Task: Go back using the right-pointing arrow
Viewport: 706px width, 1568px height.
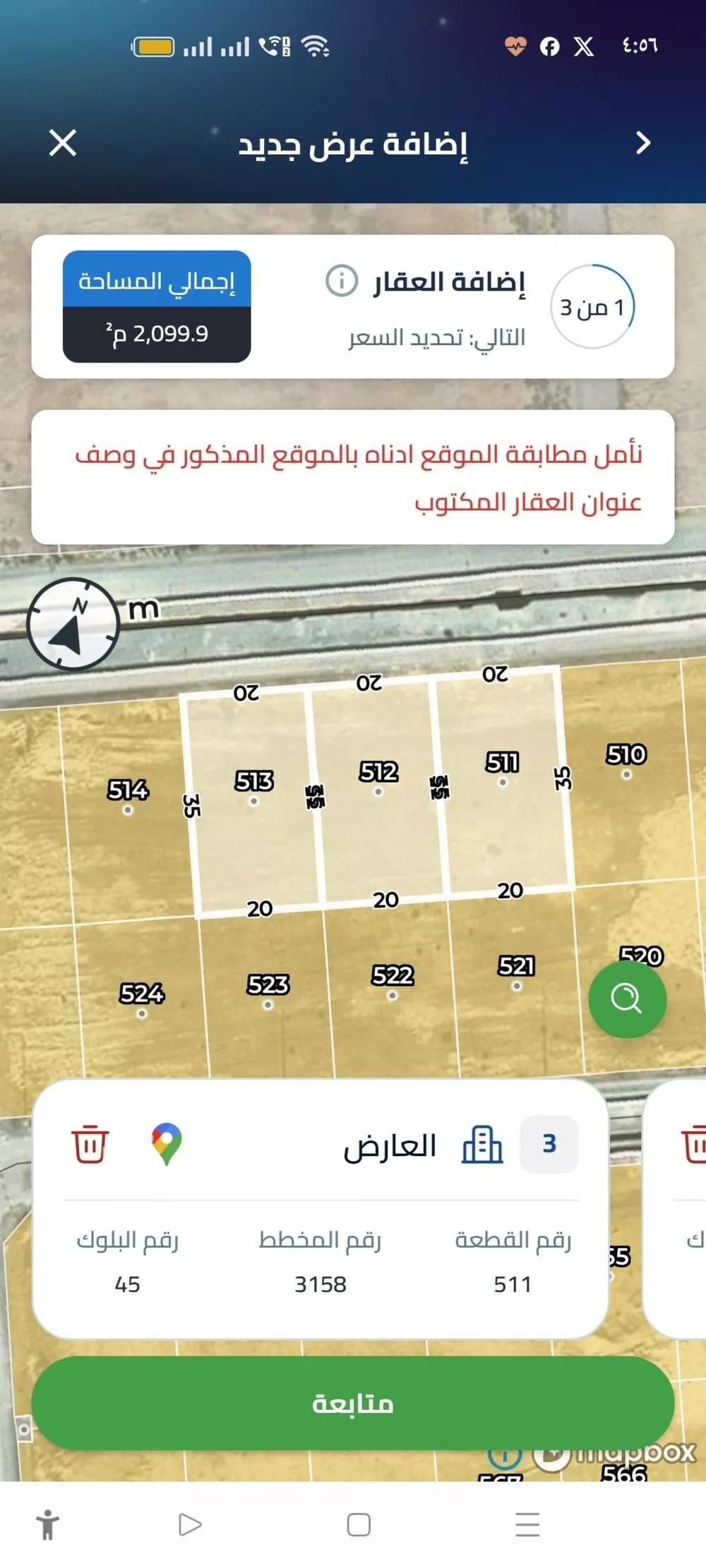Action: pyautogui.click(x=644, y=143)
